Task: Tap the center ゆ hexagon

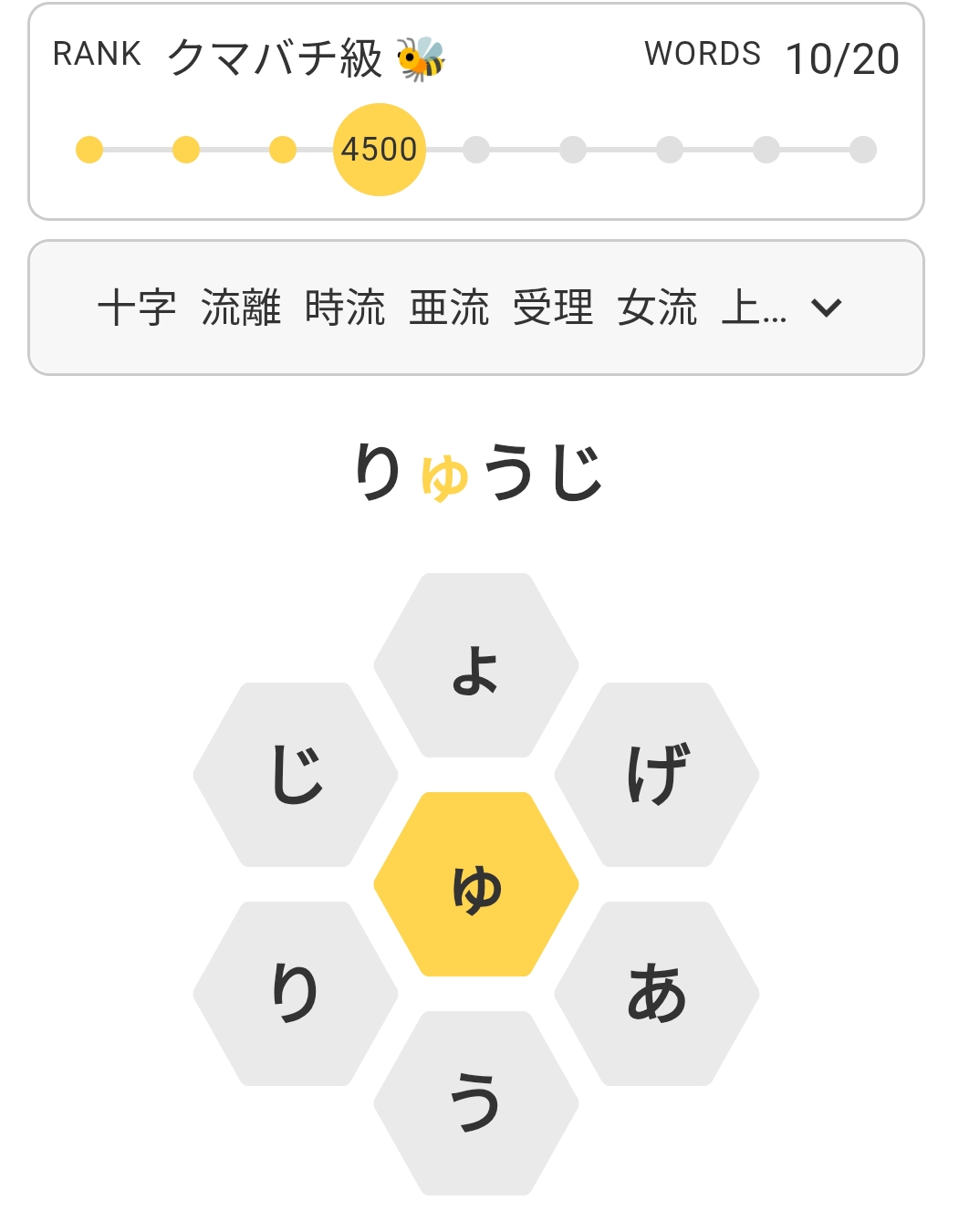Action: click(x=475, y=884)
